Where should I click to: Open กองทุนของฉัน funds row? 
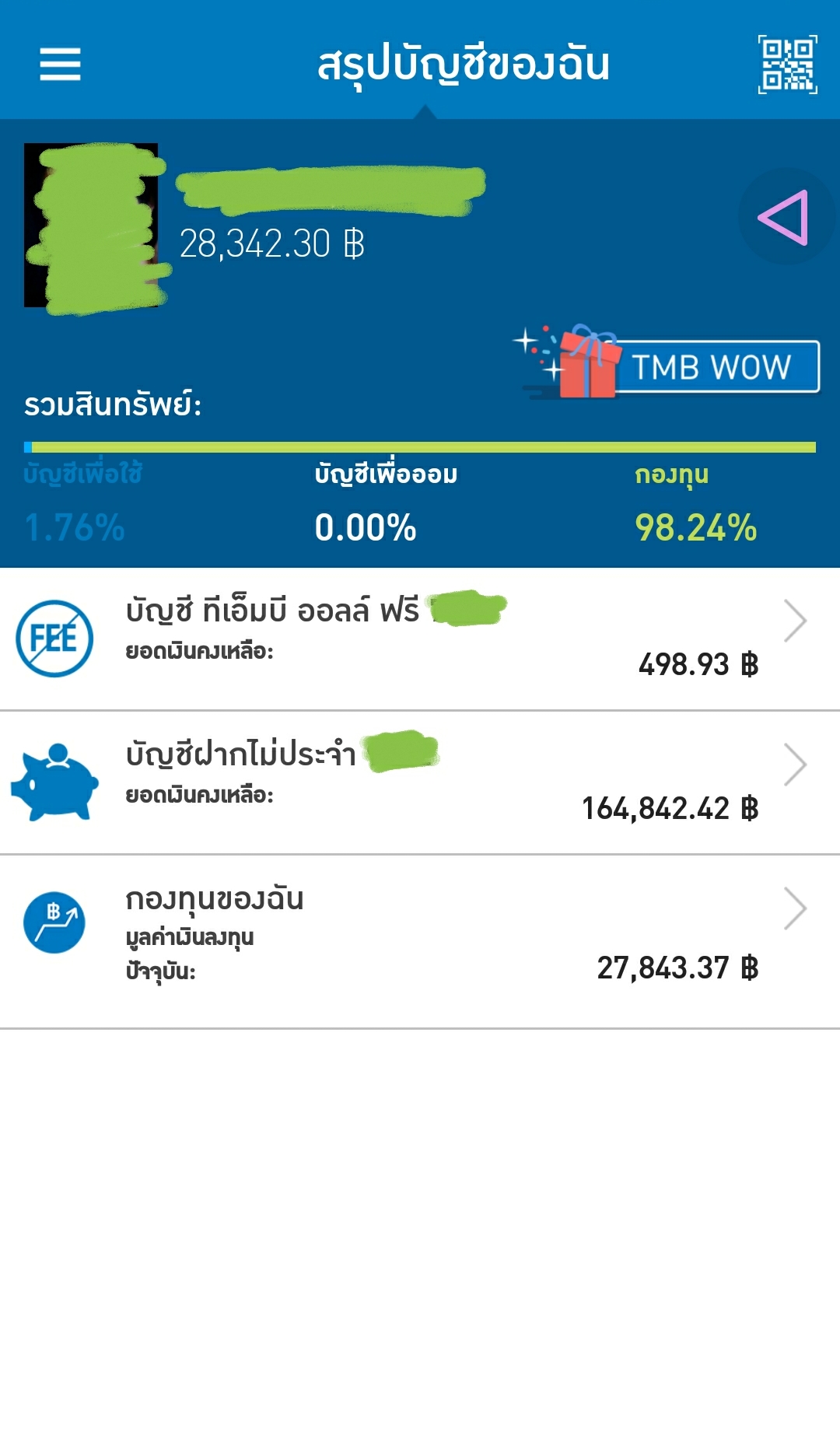coord(420,942)
